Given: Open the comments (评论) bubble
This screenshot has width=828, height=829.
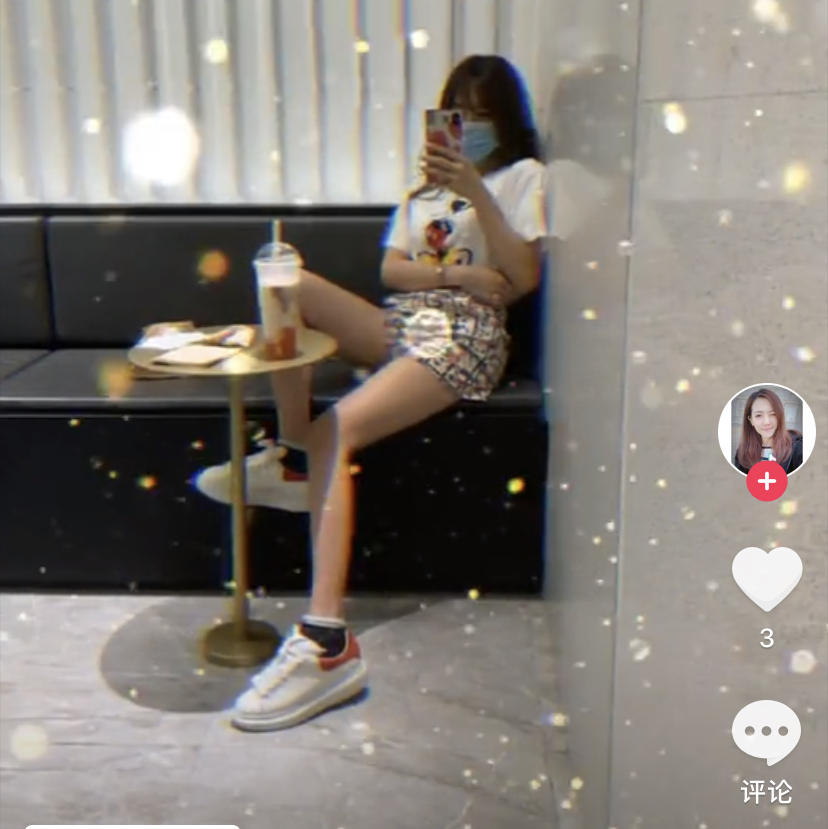Looking at the screenshot, I should pyautogui.click(x=767, y=732).
